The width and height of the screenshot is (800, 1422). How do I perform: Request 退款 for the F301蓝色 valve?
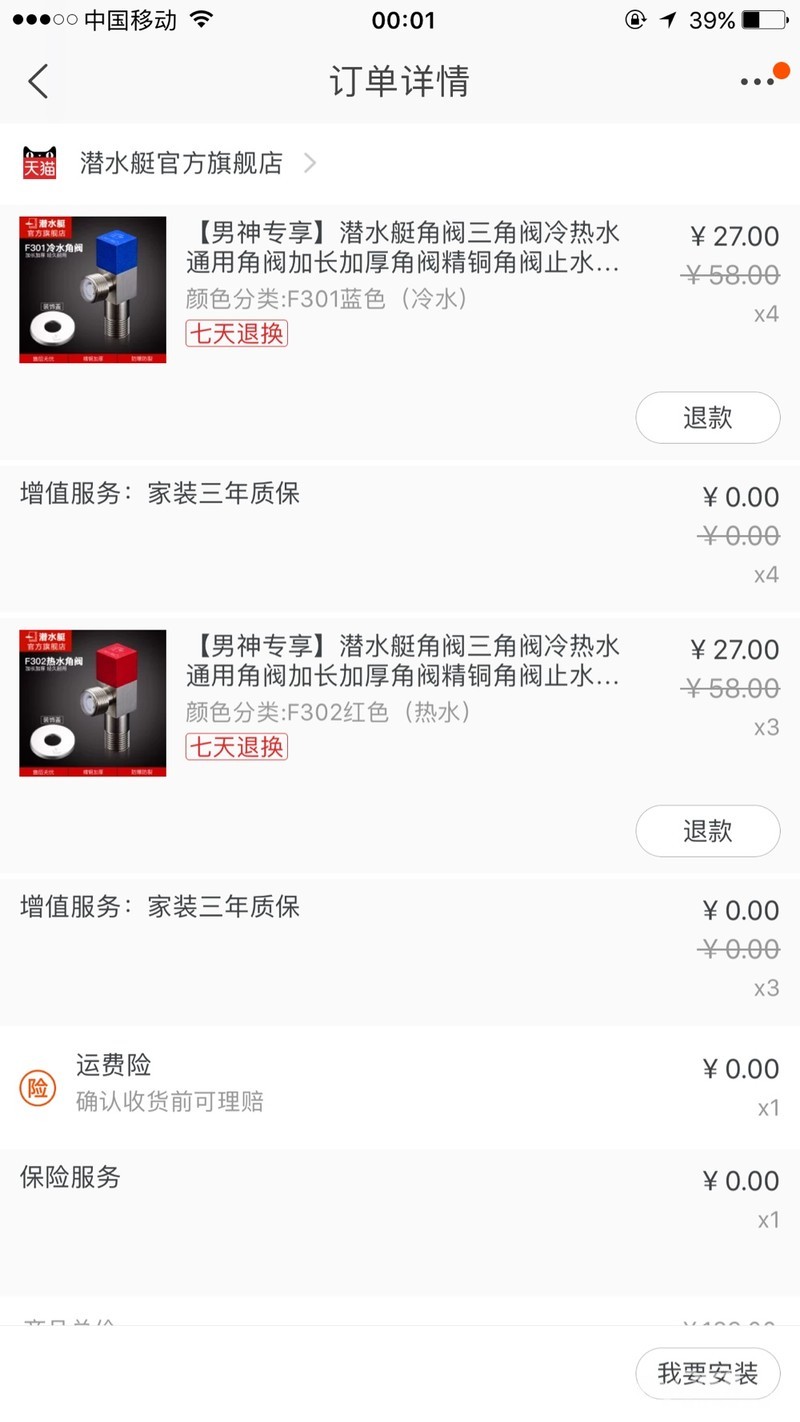click(x=707, y=418)
